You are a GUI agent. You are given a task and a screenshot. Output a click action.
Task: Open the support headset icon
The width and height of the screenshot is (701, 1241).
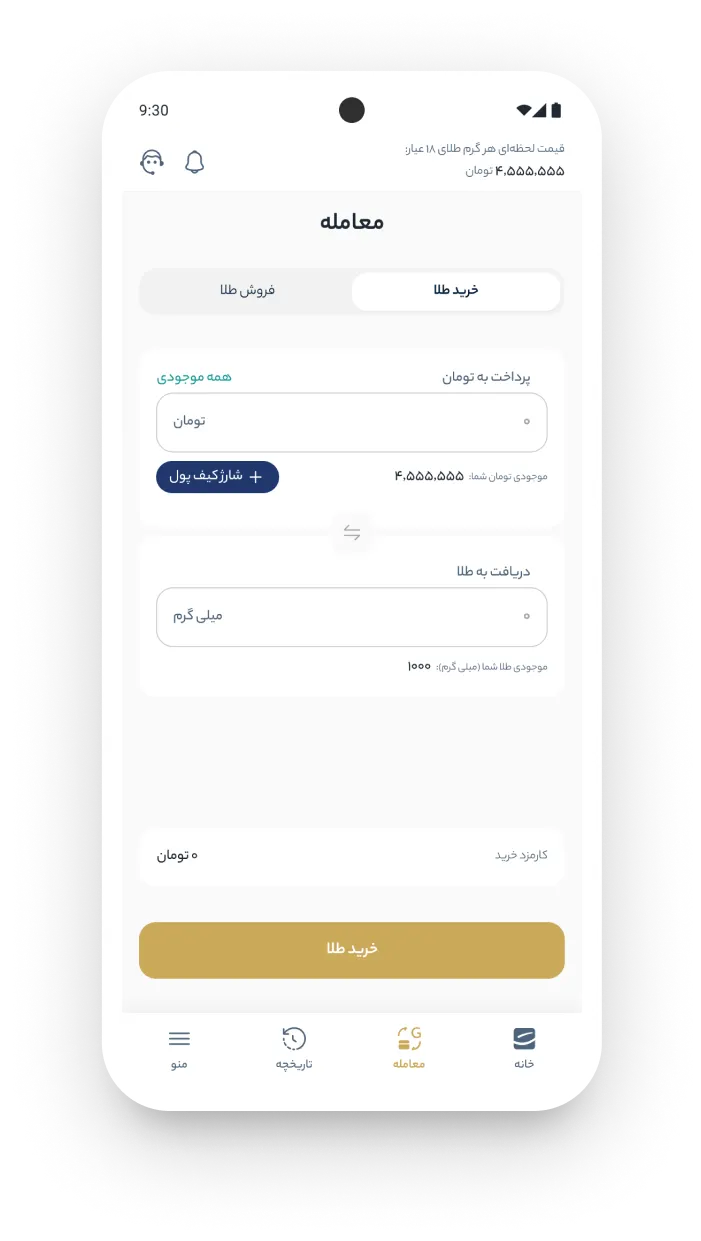[x=152, y=162]
